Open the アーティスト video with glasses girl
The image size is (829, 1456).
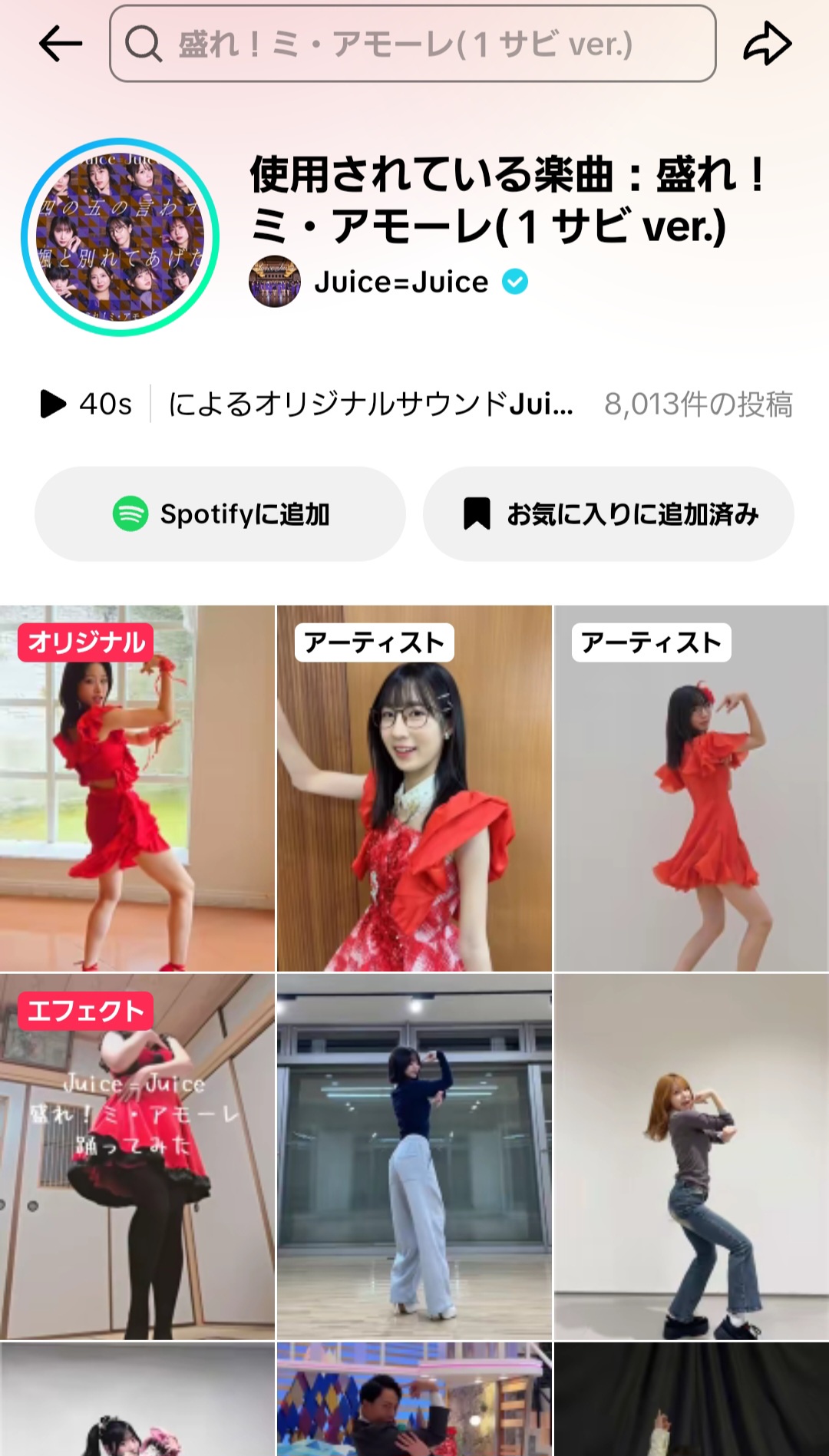click(x=414, y=788)
